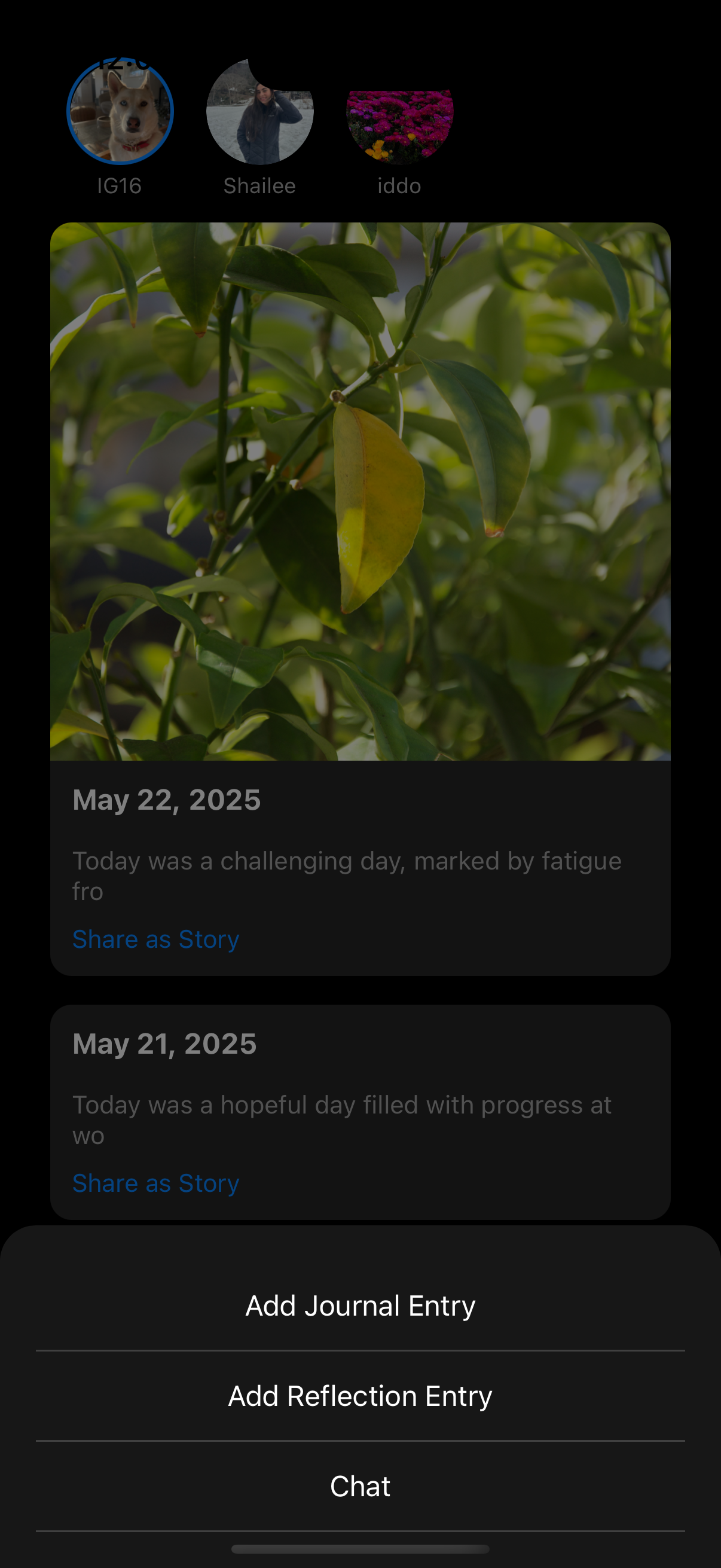This screenshot has width=721, height=1568.
Task: View IG16's story
Action: click(x=120, y=111)
